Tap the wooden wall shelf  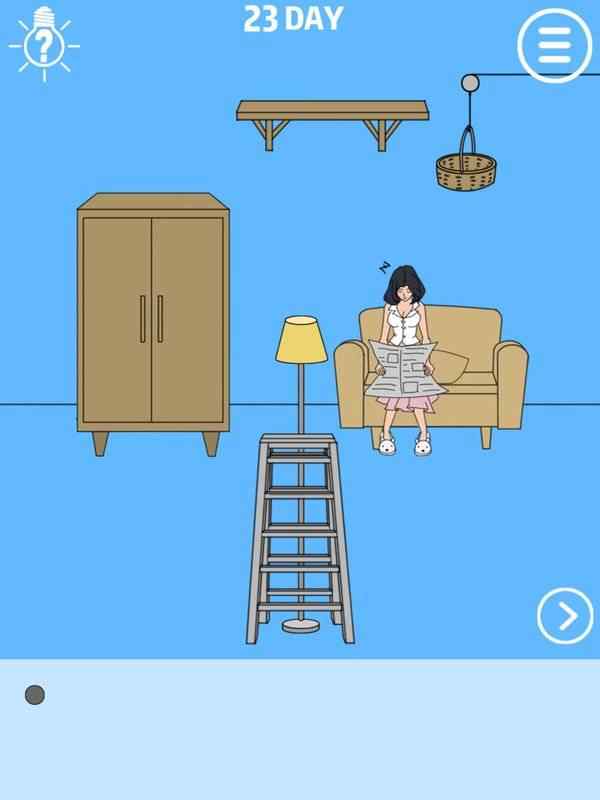point(332,111)
